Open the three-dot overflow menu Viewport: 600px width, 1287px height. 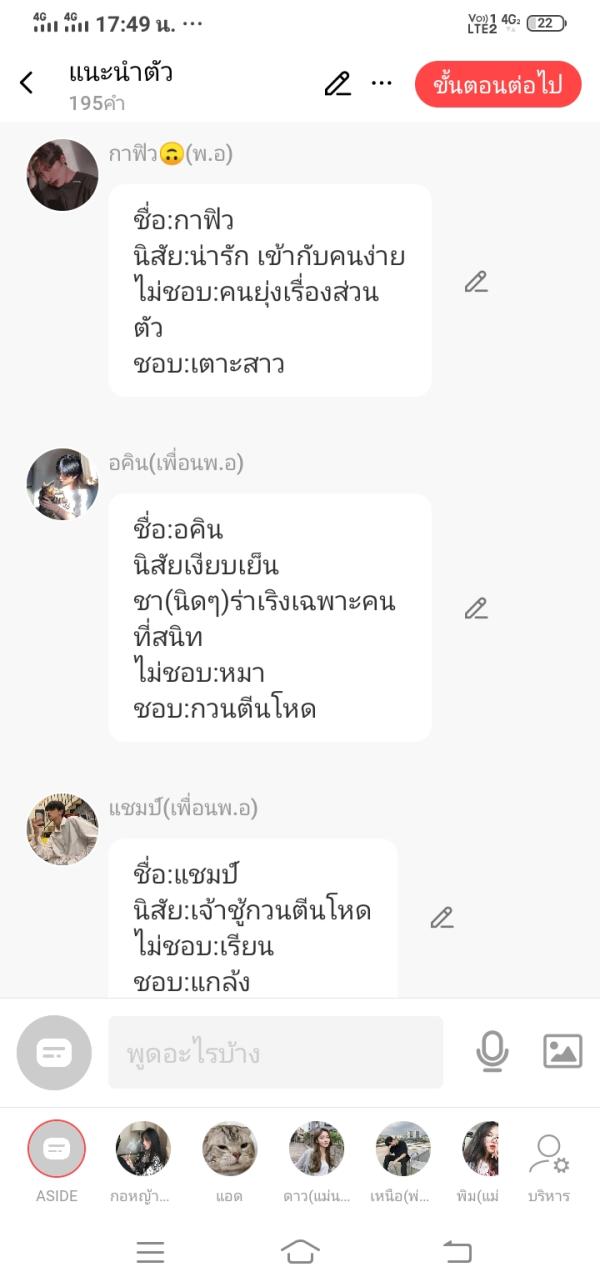coord(381,84)
